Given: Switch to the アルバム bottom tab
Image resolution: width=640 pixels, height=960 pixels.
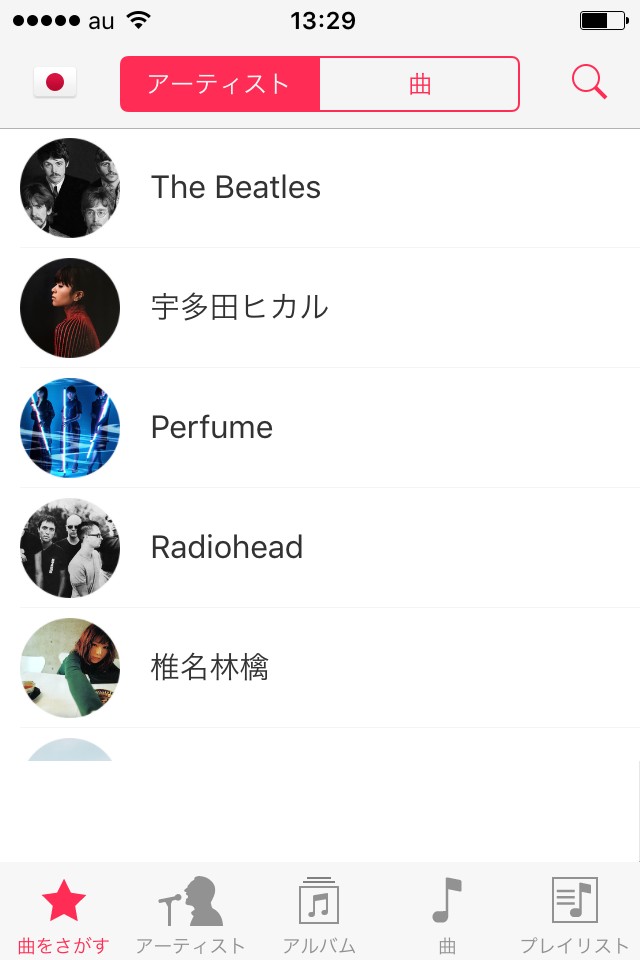Looking at the screenshot, I should tap(319, 913).
